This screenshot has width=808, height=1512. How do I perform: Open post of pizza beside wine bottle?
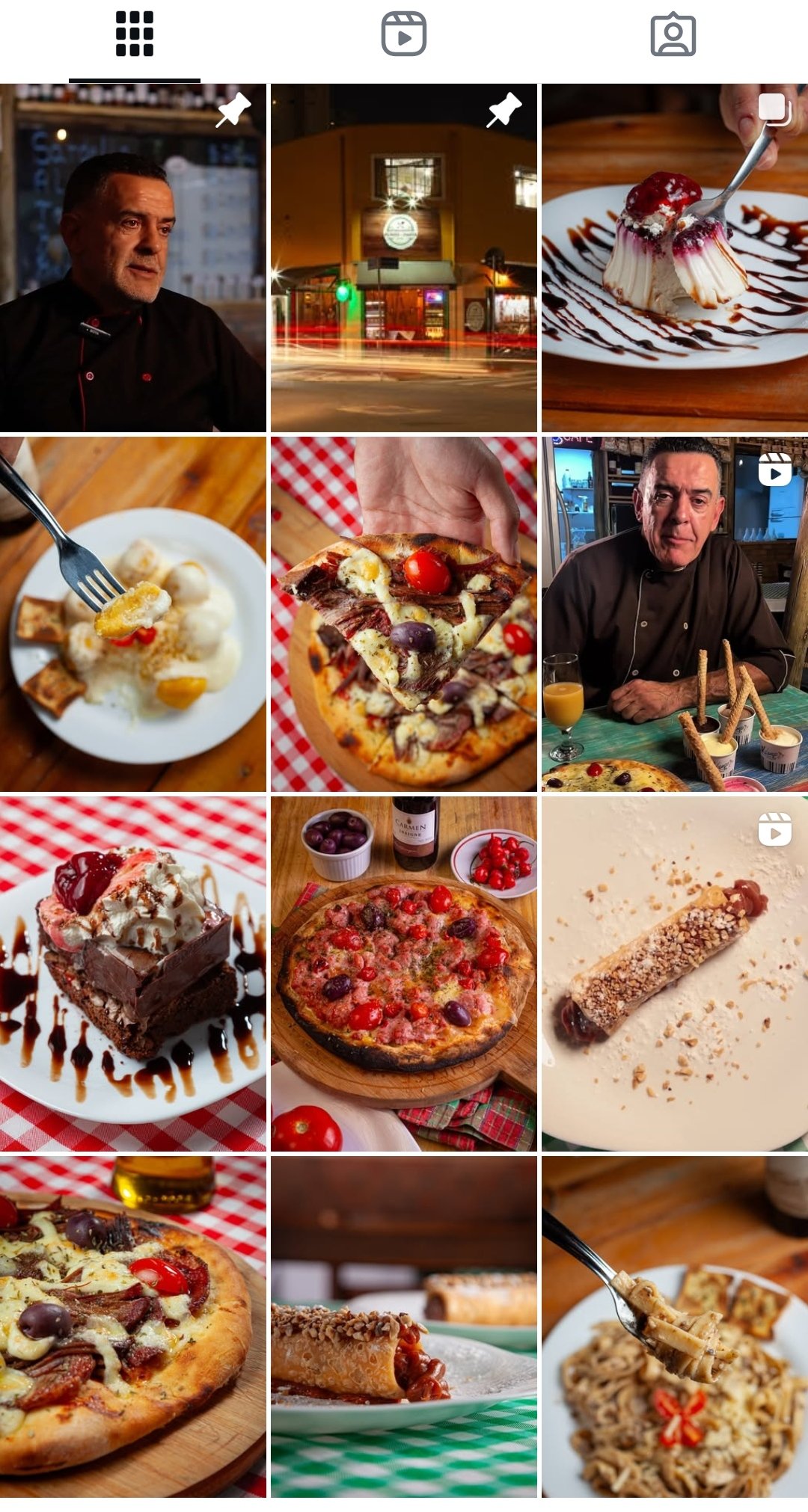(x=404, y=973)
